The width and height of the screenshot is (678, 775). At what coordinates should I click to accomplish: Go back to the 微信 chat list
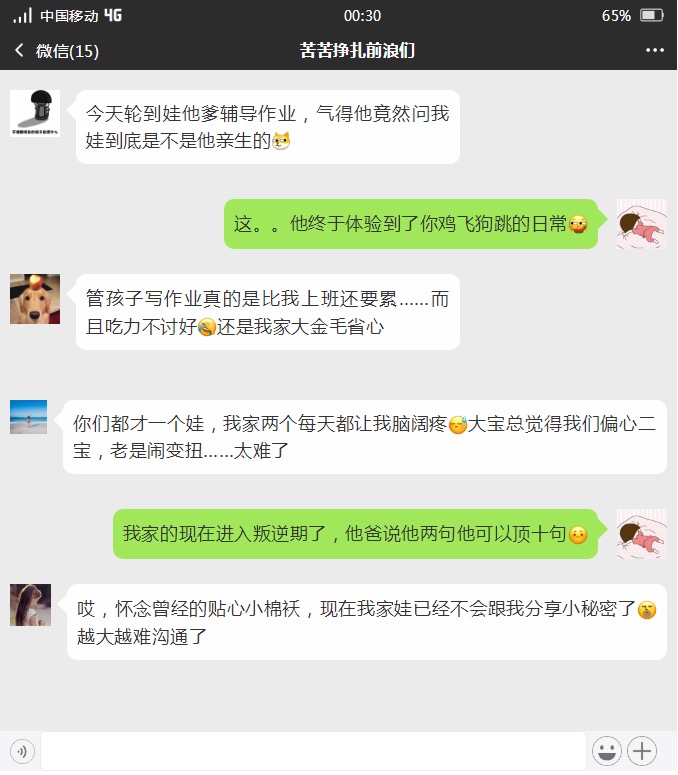point(55,51)
